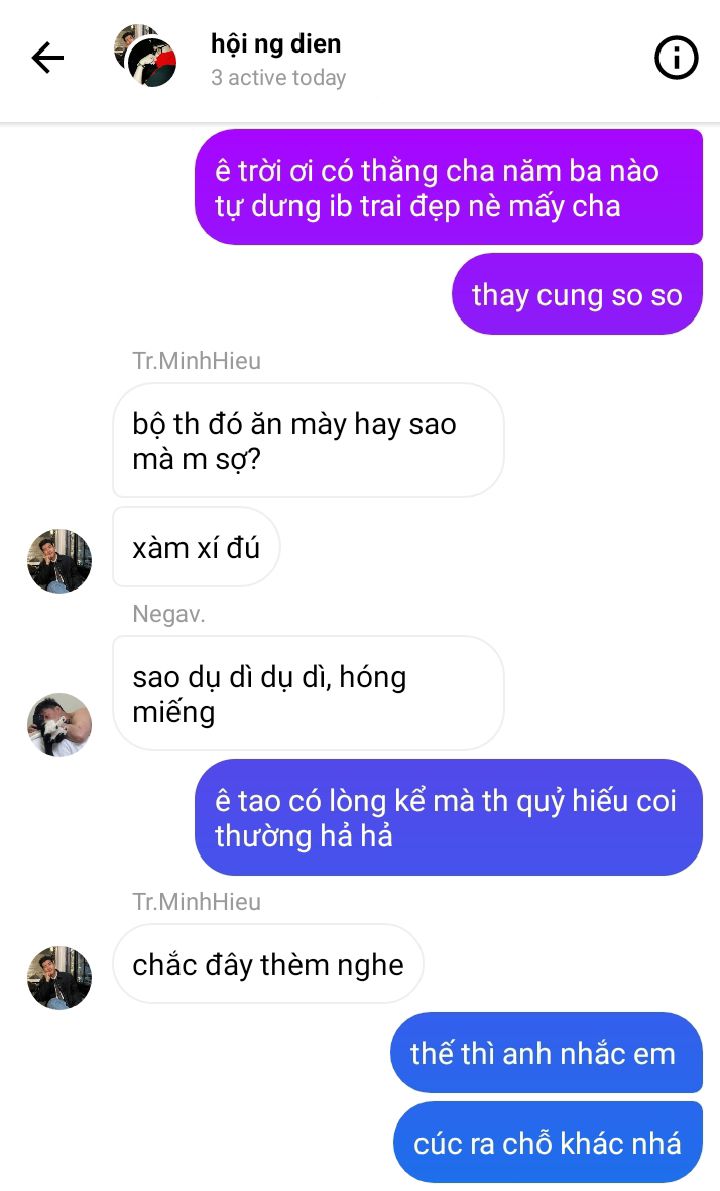
Task: Tap the avatar beside 'chắc đây thèm nghe'
Action: [x=60, y=978]
